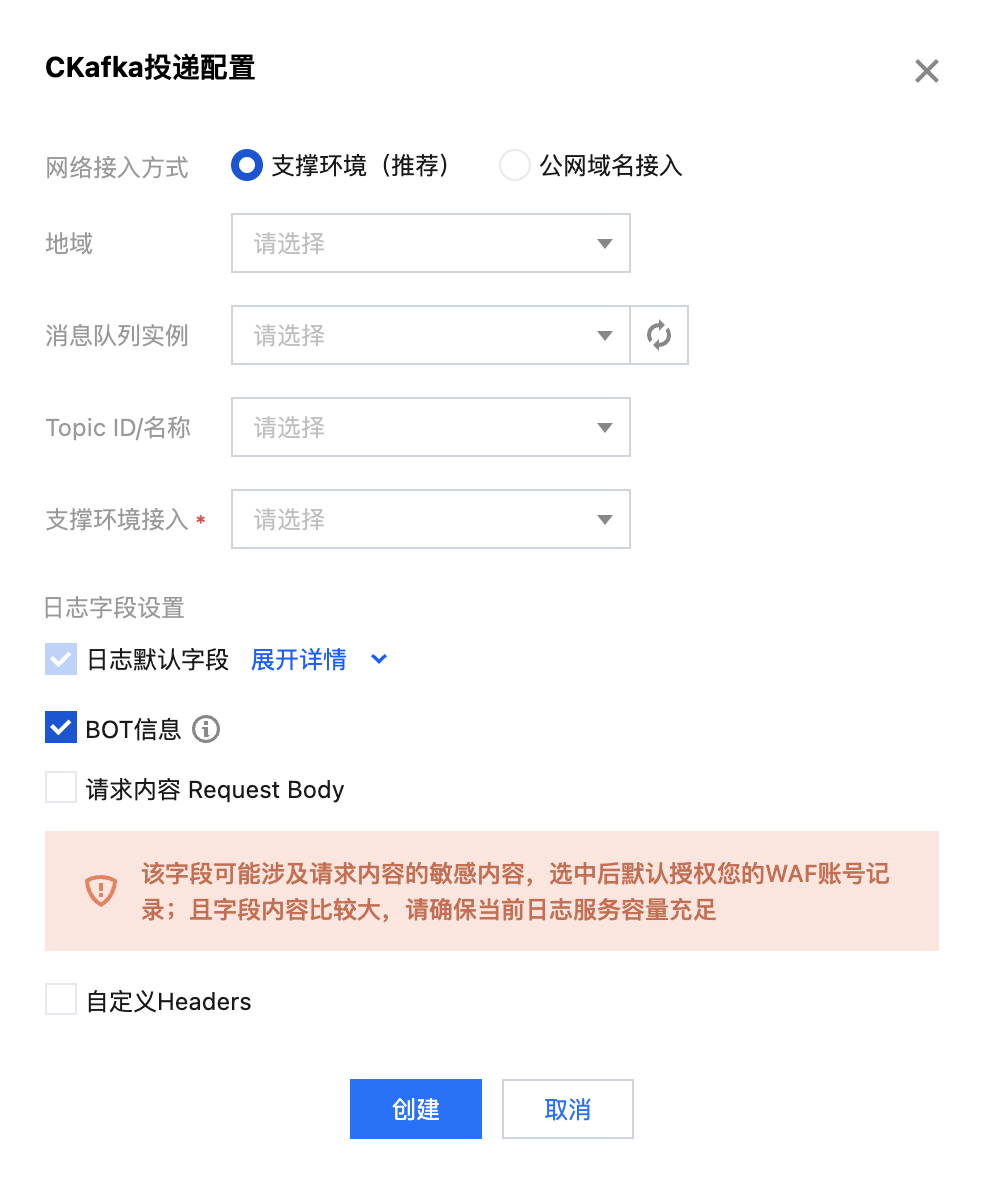Open the 地域 dropdown

tap(431, 243)
